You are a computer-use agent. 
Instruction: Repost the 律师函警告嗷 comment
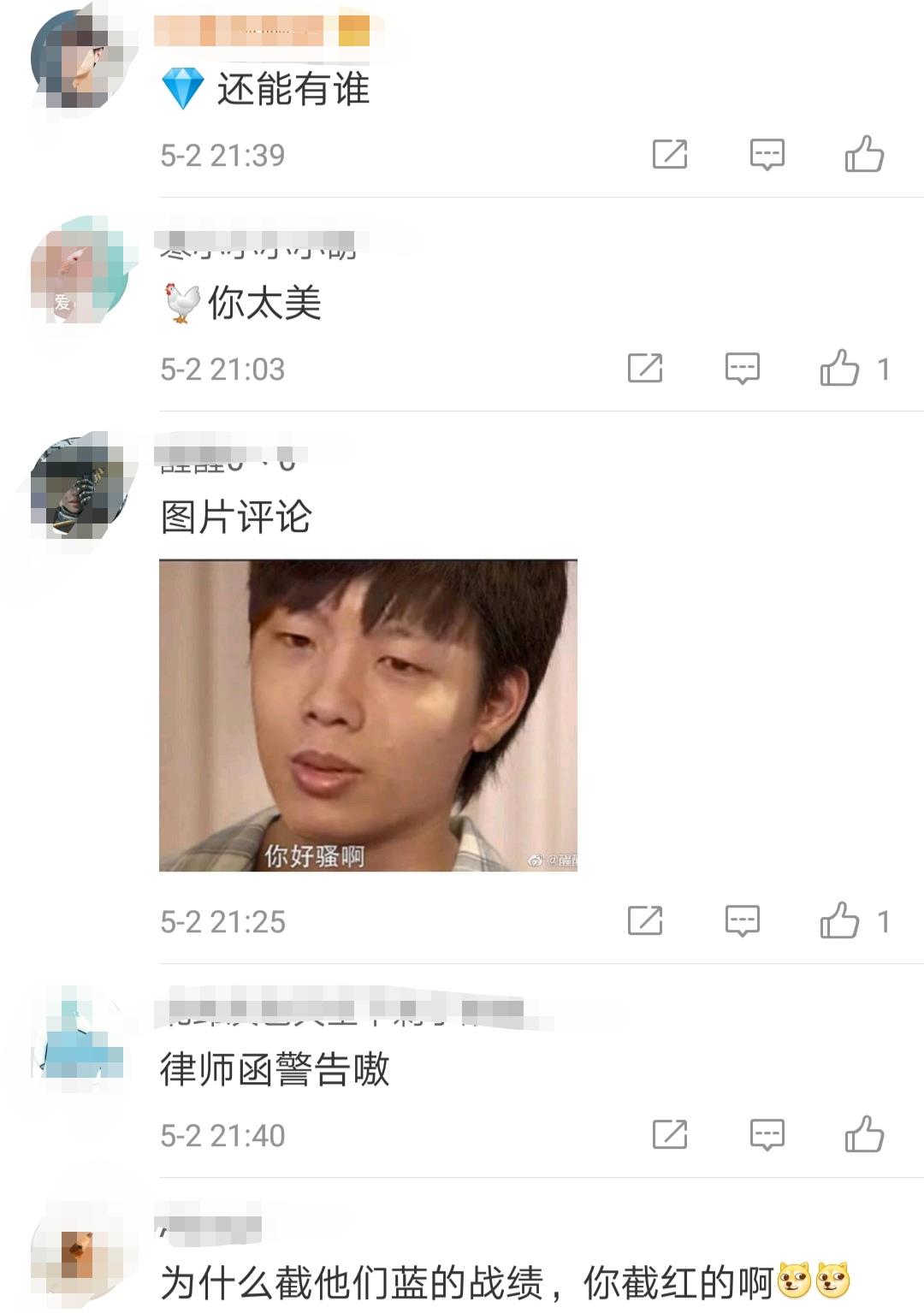669,1135
